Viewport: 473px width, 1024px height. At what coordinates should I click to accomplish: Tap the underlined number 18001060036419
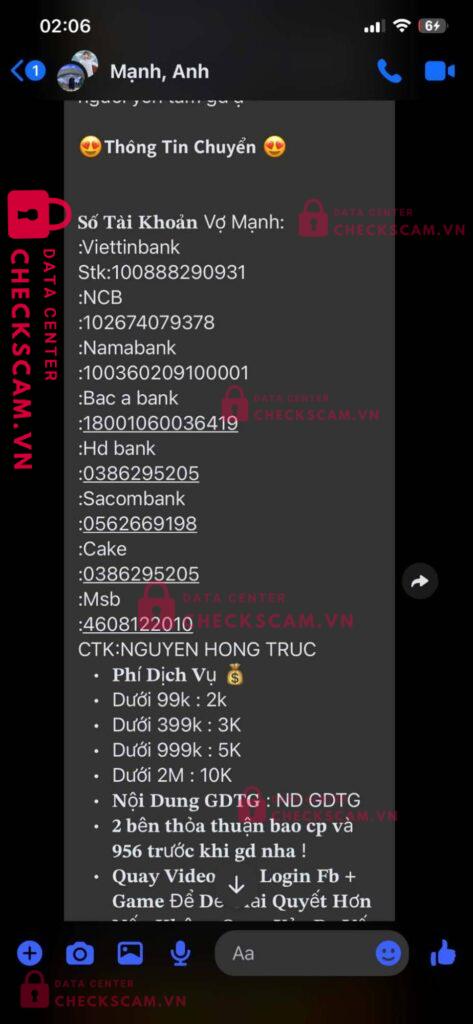[x=160, y=423]
